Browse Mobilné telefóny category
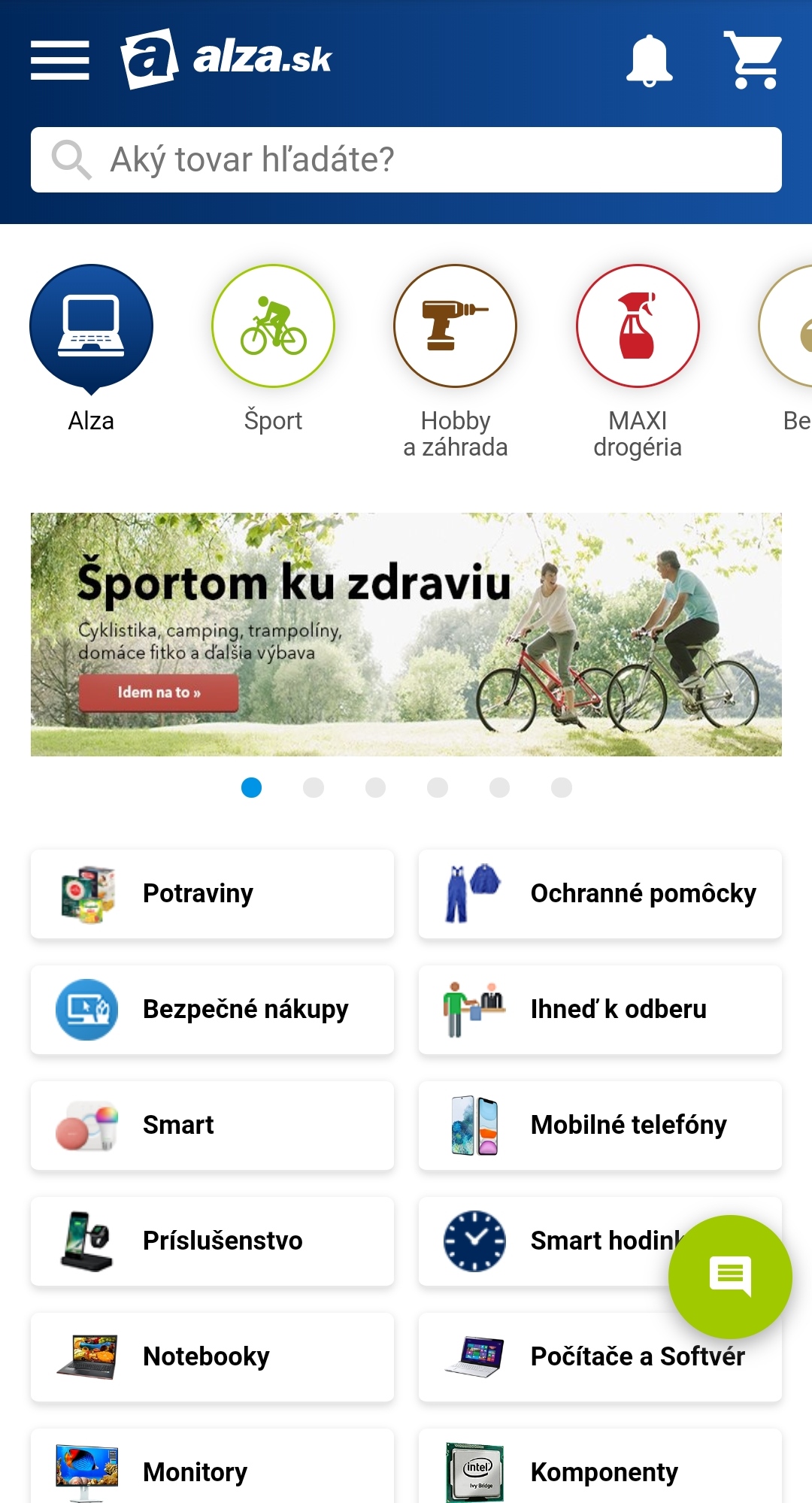This screenshot has width=812, height=1503. click(599, 1126)
